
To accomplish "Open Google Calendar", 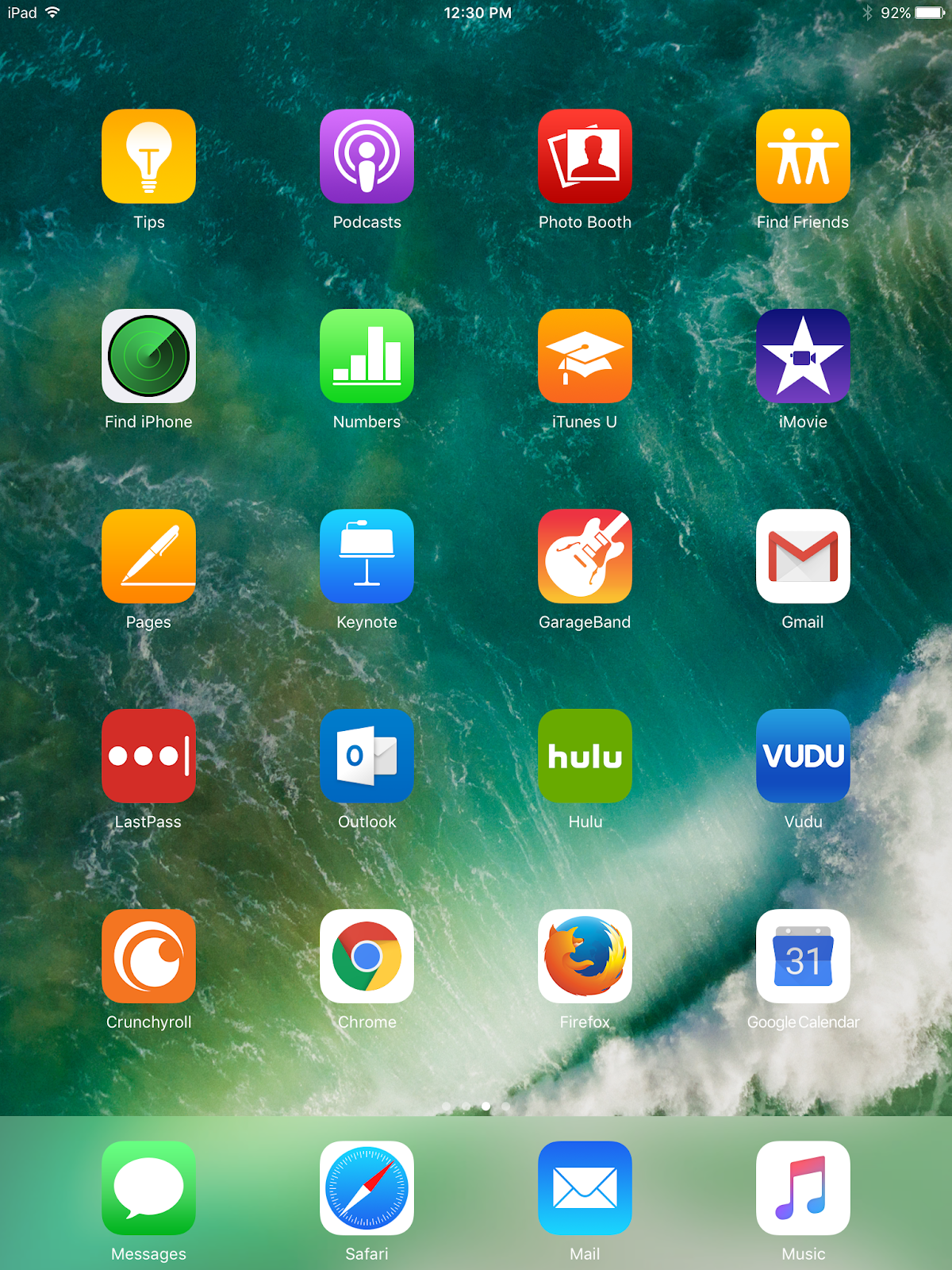I will [x=803, y=956].
